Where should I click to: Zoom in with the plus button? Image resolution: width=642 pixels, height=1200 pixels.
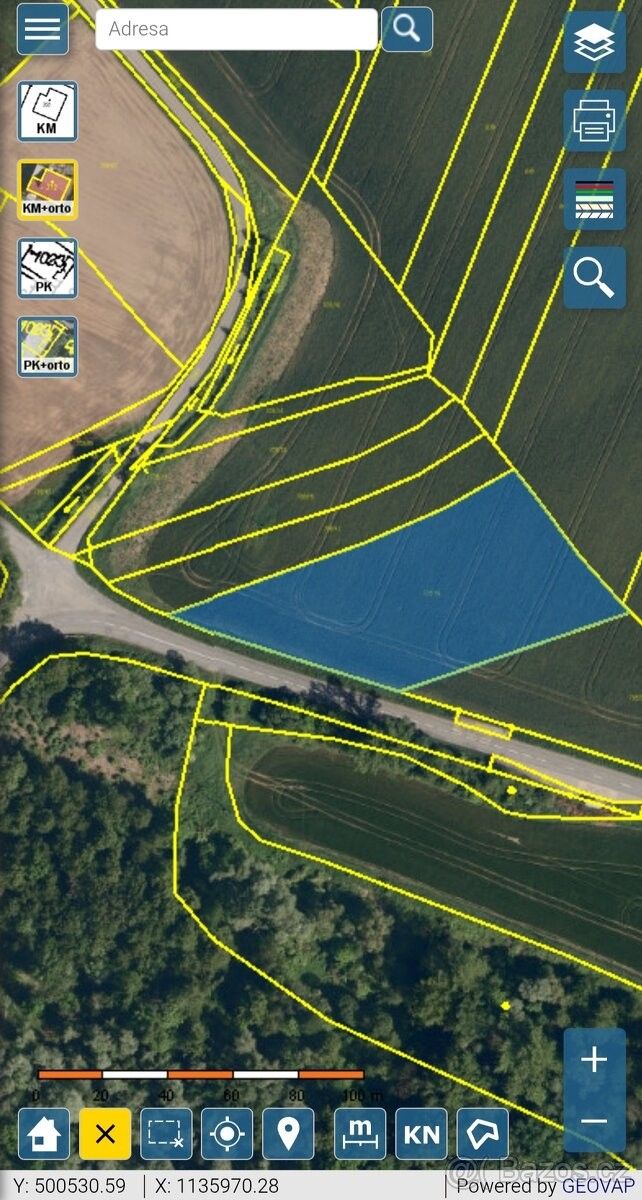click(595, 1060)
